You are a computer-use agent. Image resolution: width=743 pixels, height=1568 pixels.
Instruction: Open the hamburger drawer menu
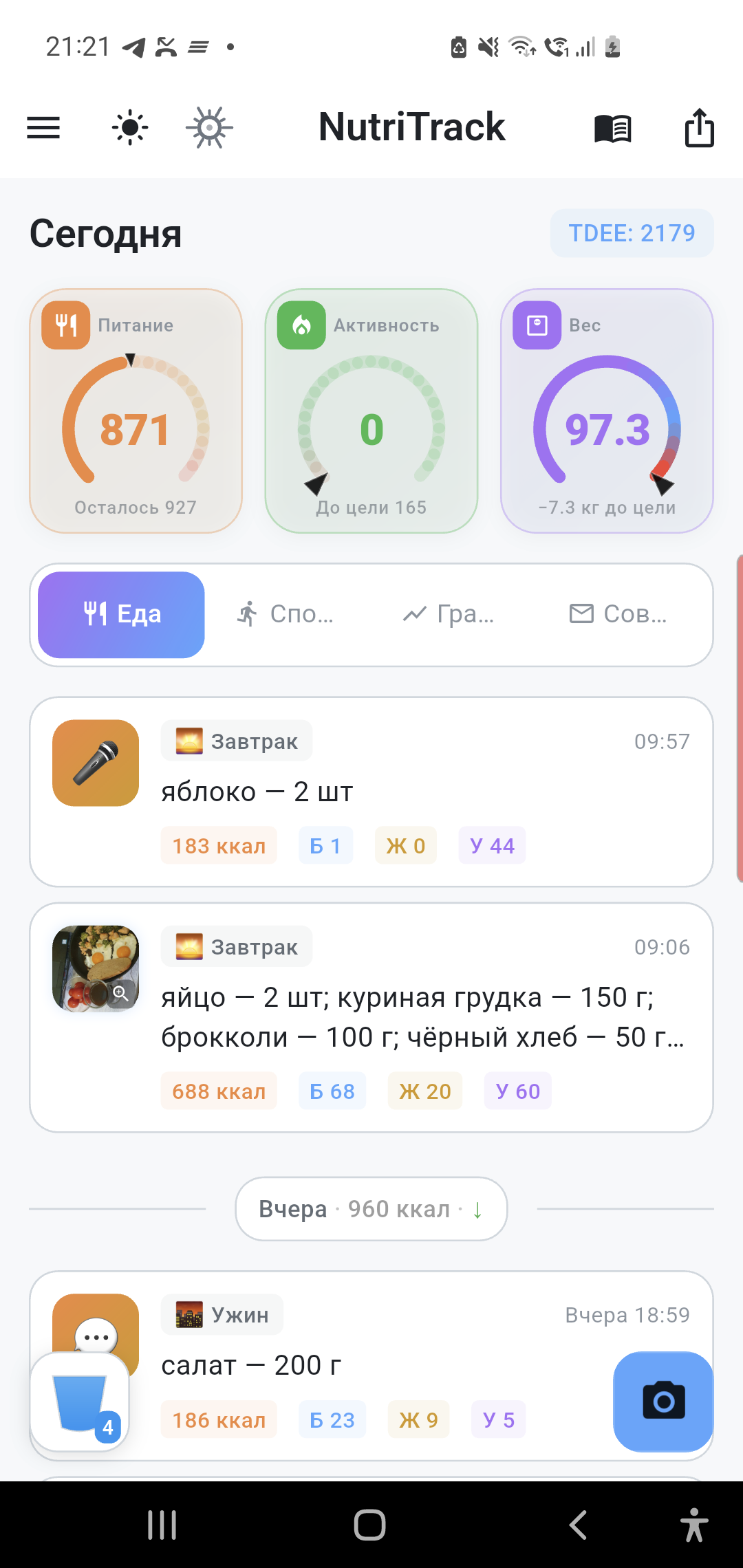pyautogui.click(x=43, y=128)
